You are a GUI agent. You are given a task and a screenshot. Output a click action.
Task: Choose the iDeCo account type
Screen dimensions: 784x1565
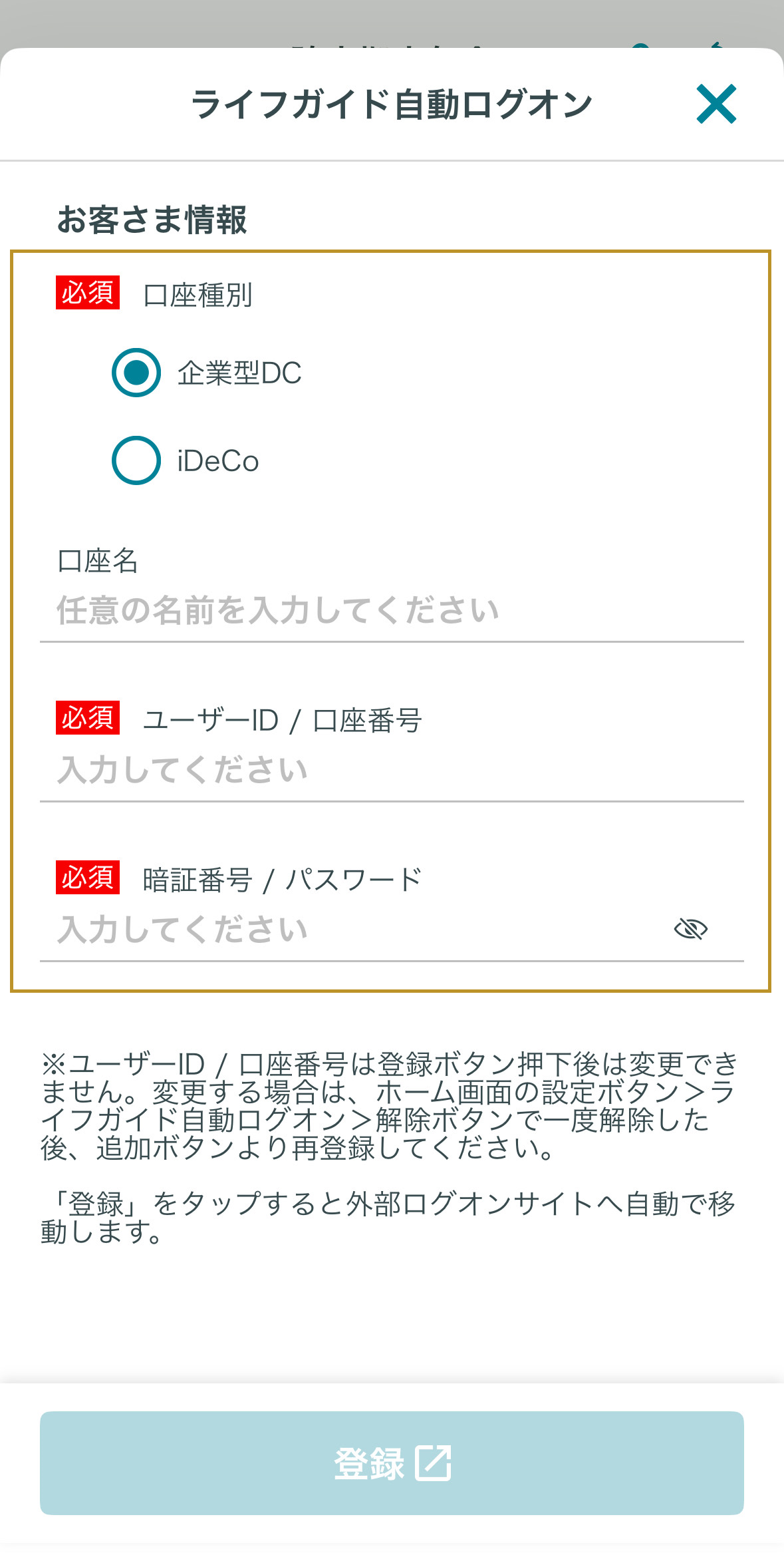pyautogui.click(x=136, y=460)
